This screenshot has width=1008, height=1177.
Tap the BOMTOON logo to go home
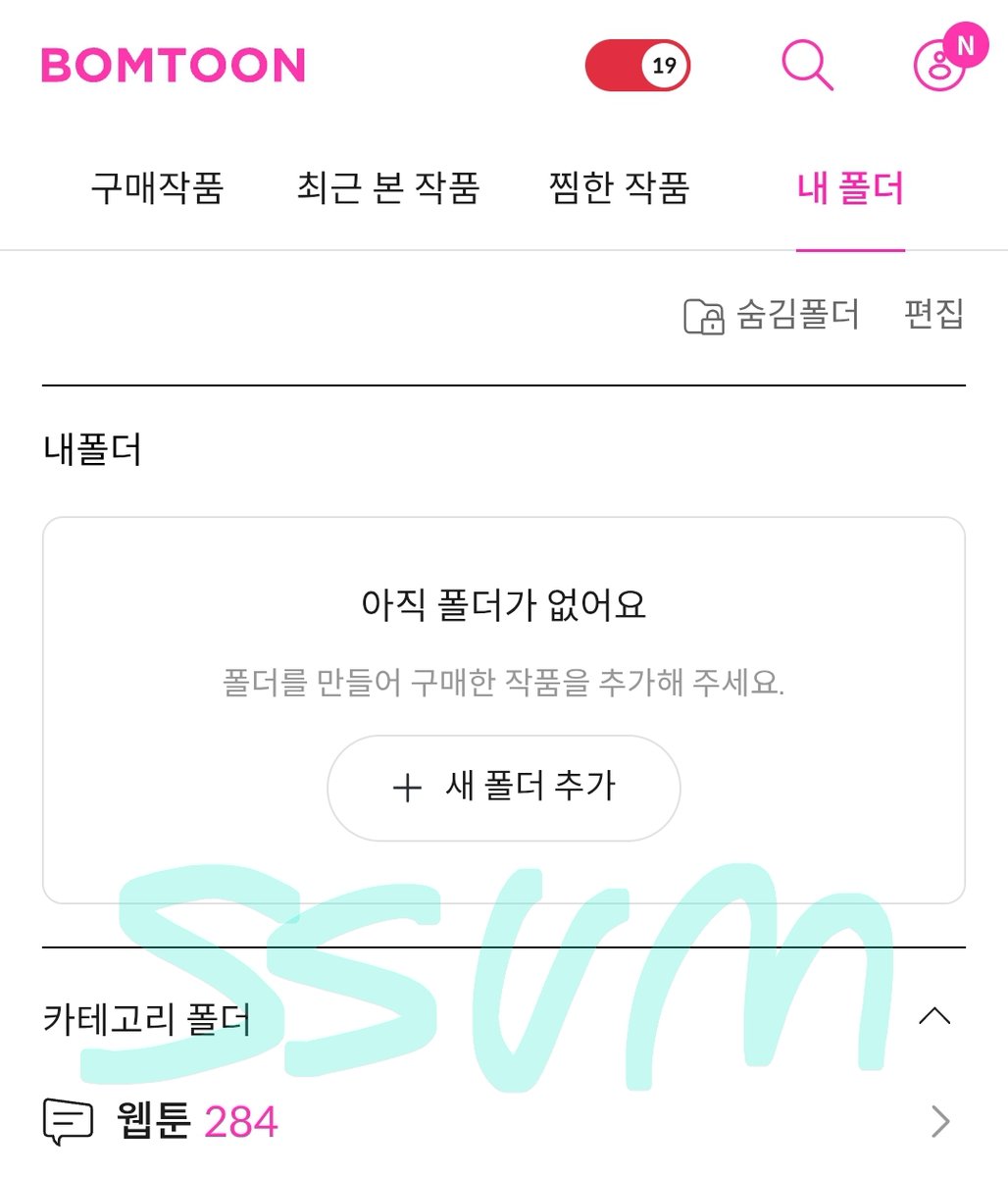174,66
